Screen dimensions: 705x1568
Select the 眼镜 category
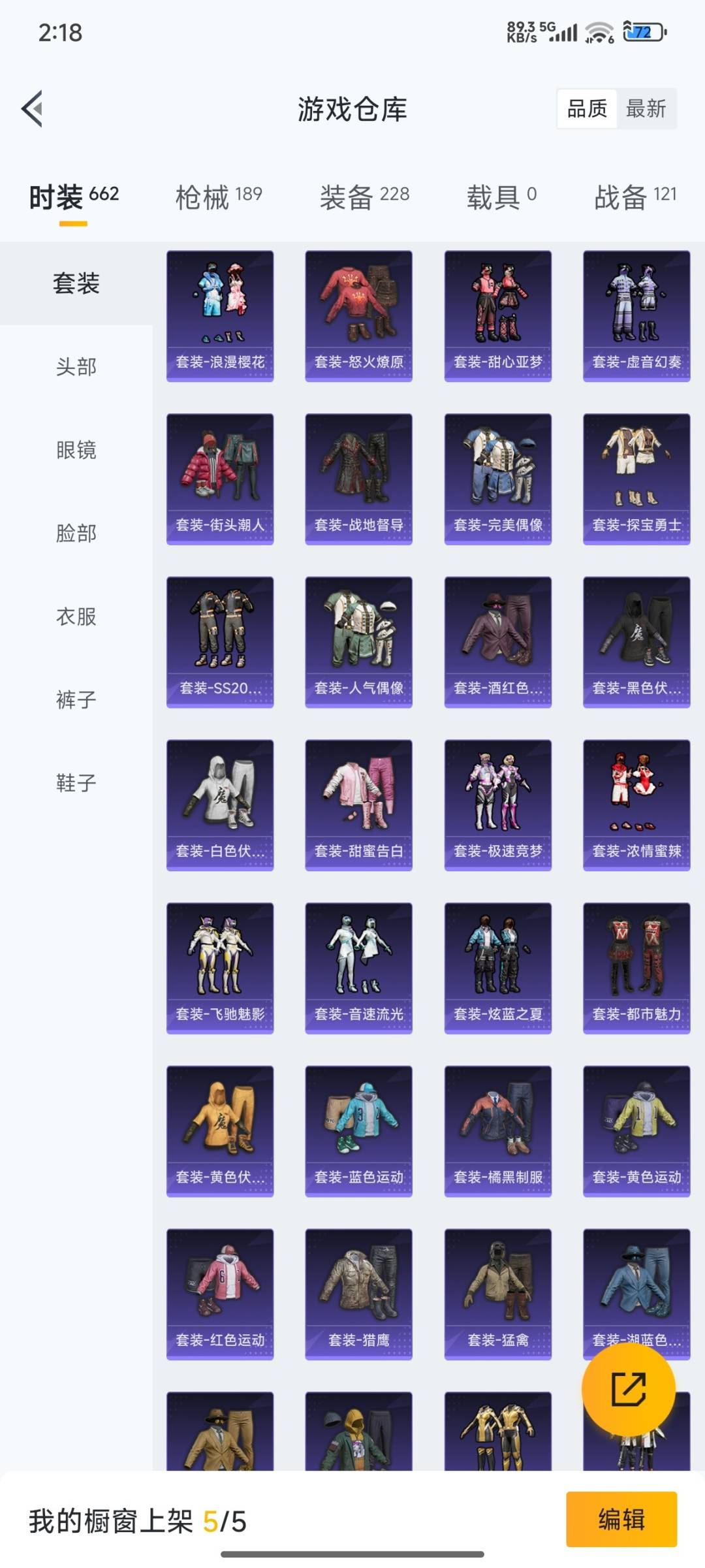click(x=76, y=449)
